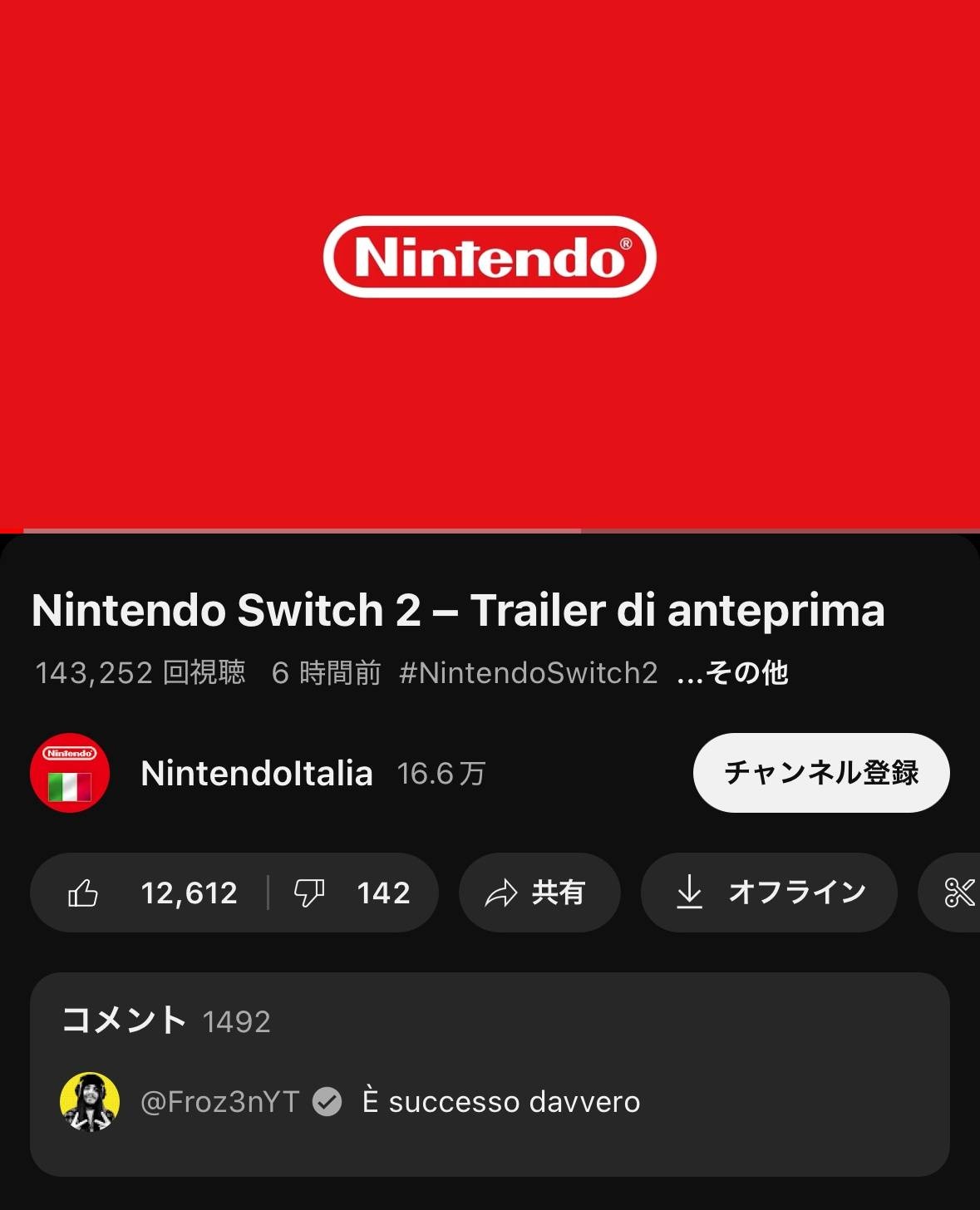Share this video via 共有 button
Viewport: 980px width, 1210px height.
[x=539, y=893]
